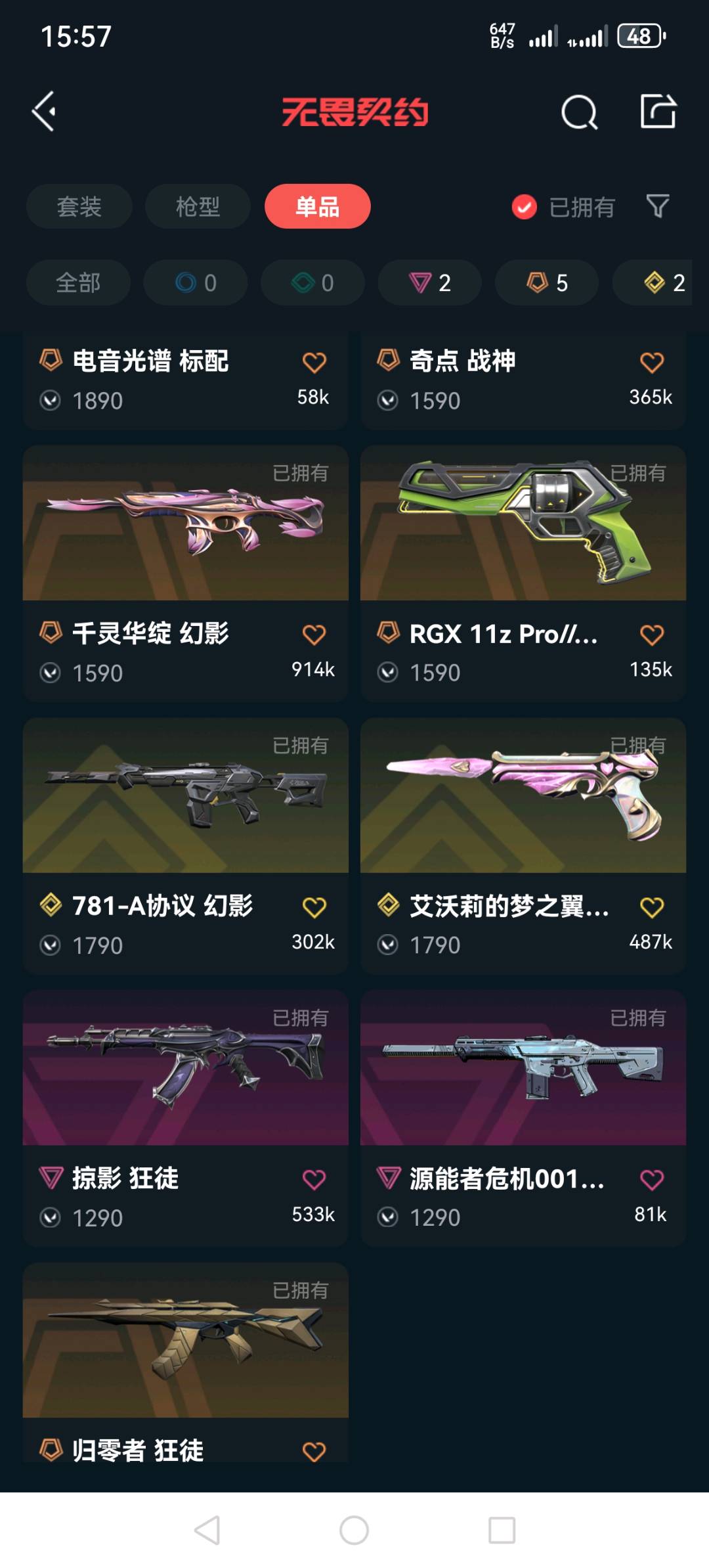
Task: Filter by the orange tier chip showing 5
Action: click(546, 282)
